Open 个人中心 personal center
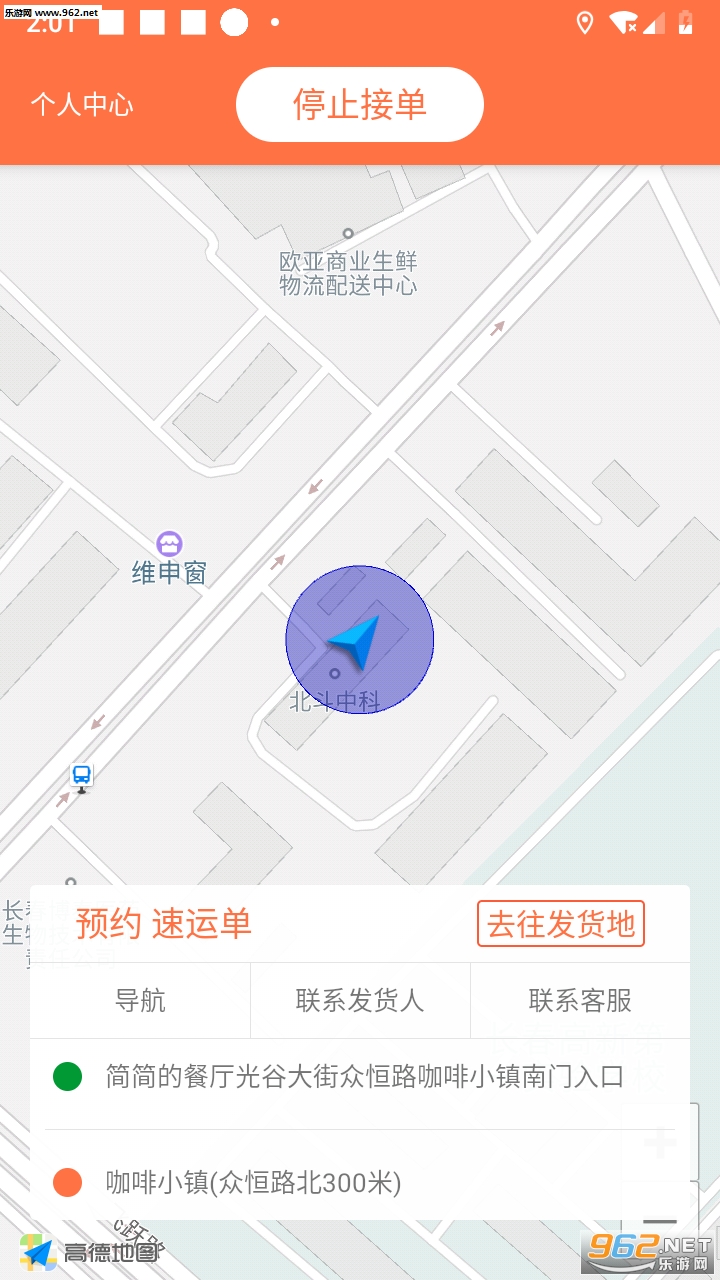The height and width of the screenshot is (1280, 720). coord(82,105)
